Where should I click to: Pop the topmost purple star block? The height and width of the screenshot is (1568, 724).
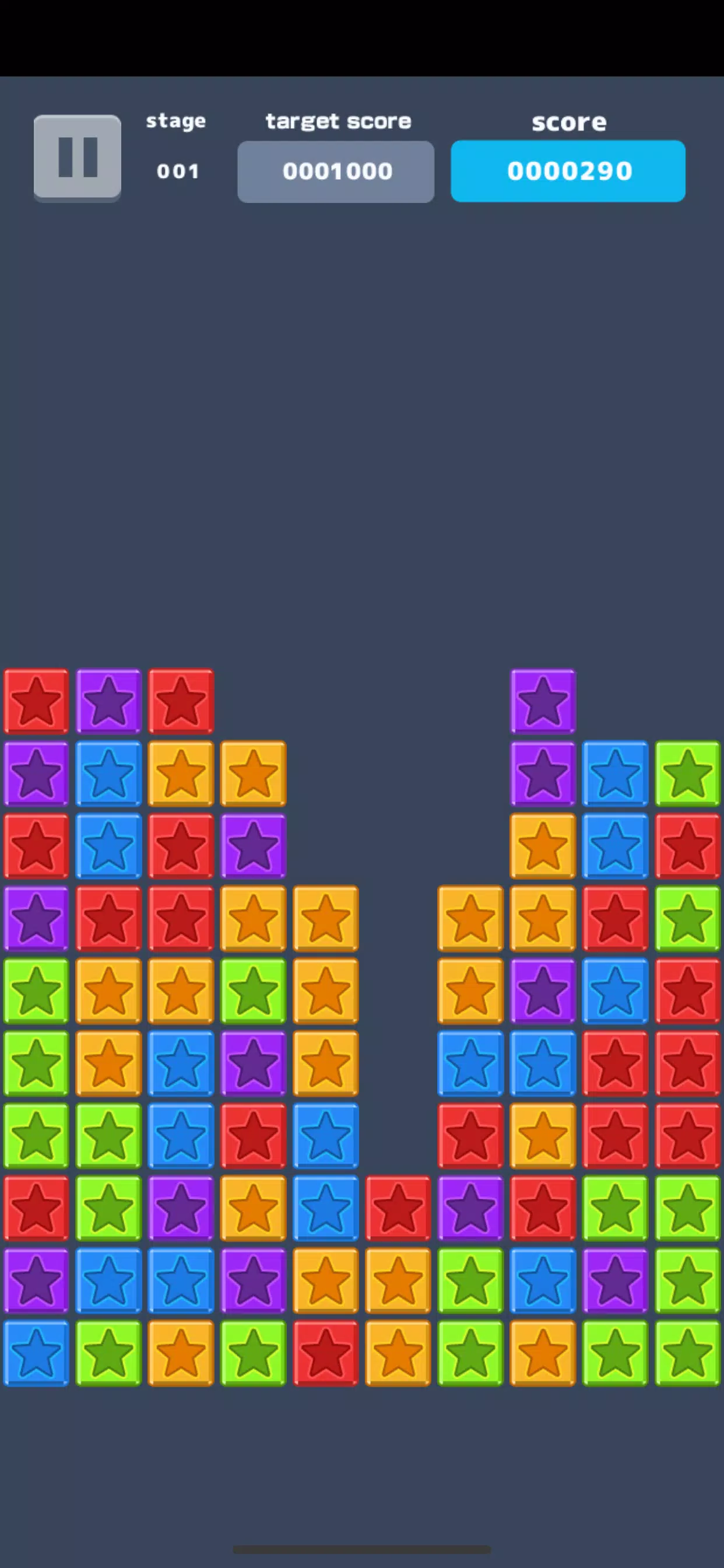[x=542, y=701]
